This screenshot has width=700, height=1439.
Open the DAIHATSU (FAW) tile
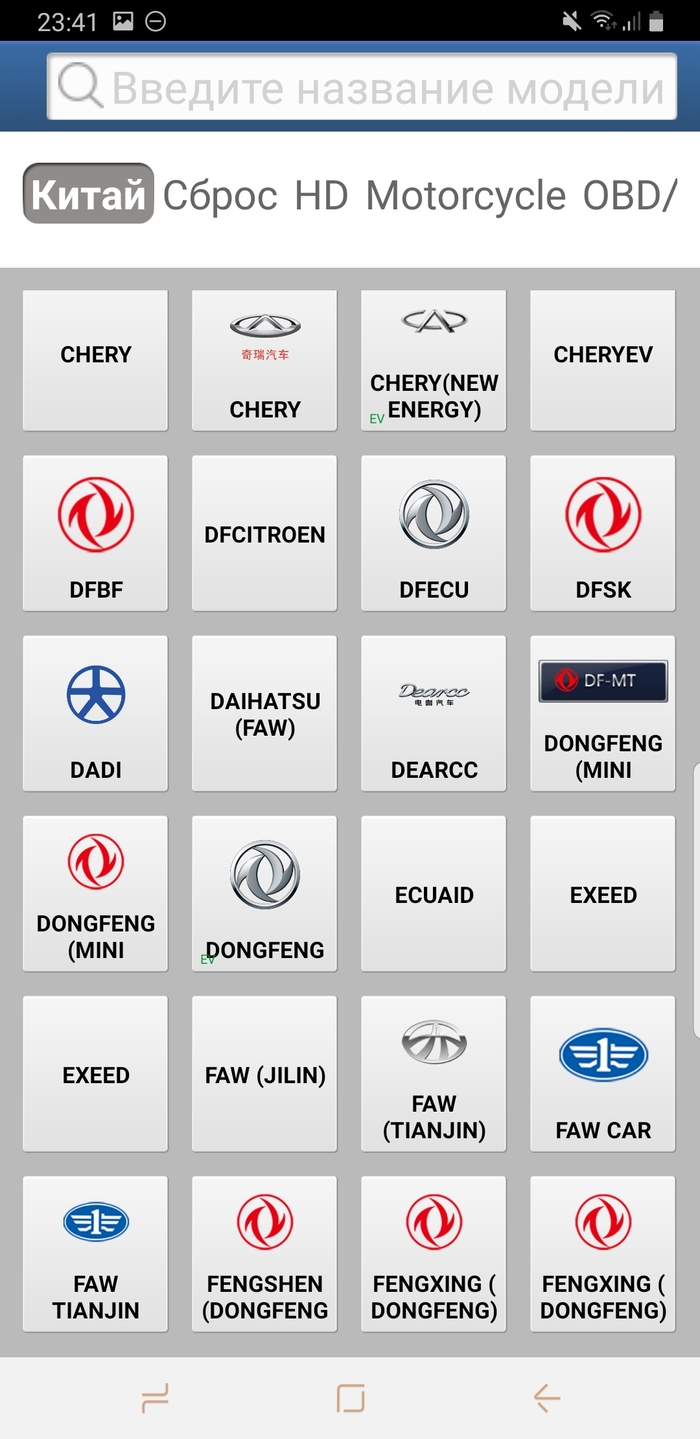coord(265,713)
